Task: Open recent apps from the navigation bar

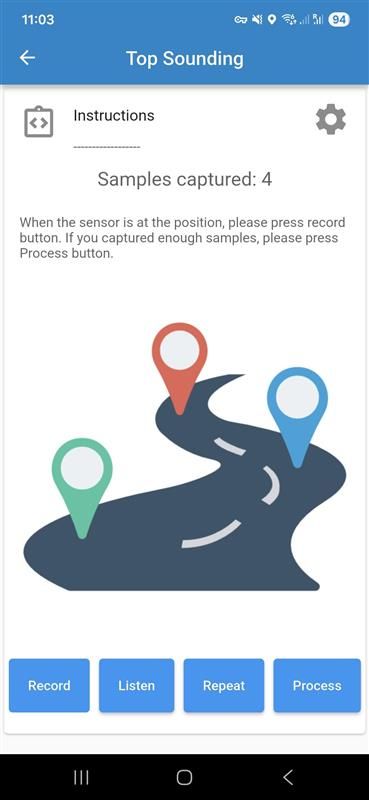Action: point(81,777)
